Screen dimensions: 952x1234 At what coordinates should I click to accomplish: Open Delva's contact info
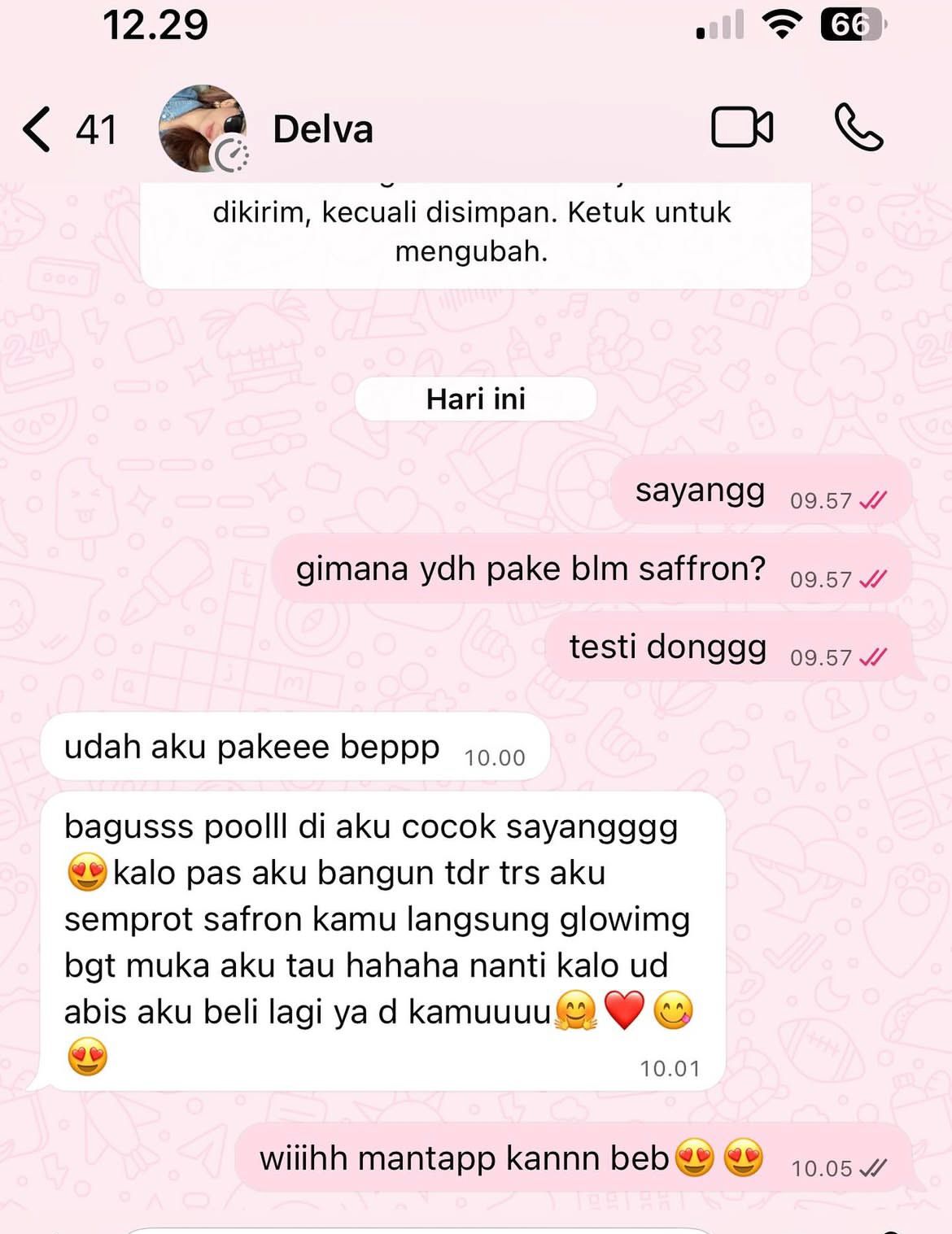(x=323, y=129)
